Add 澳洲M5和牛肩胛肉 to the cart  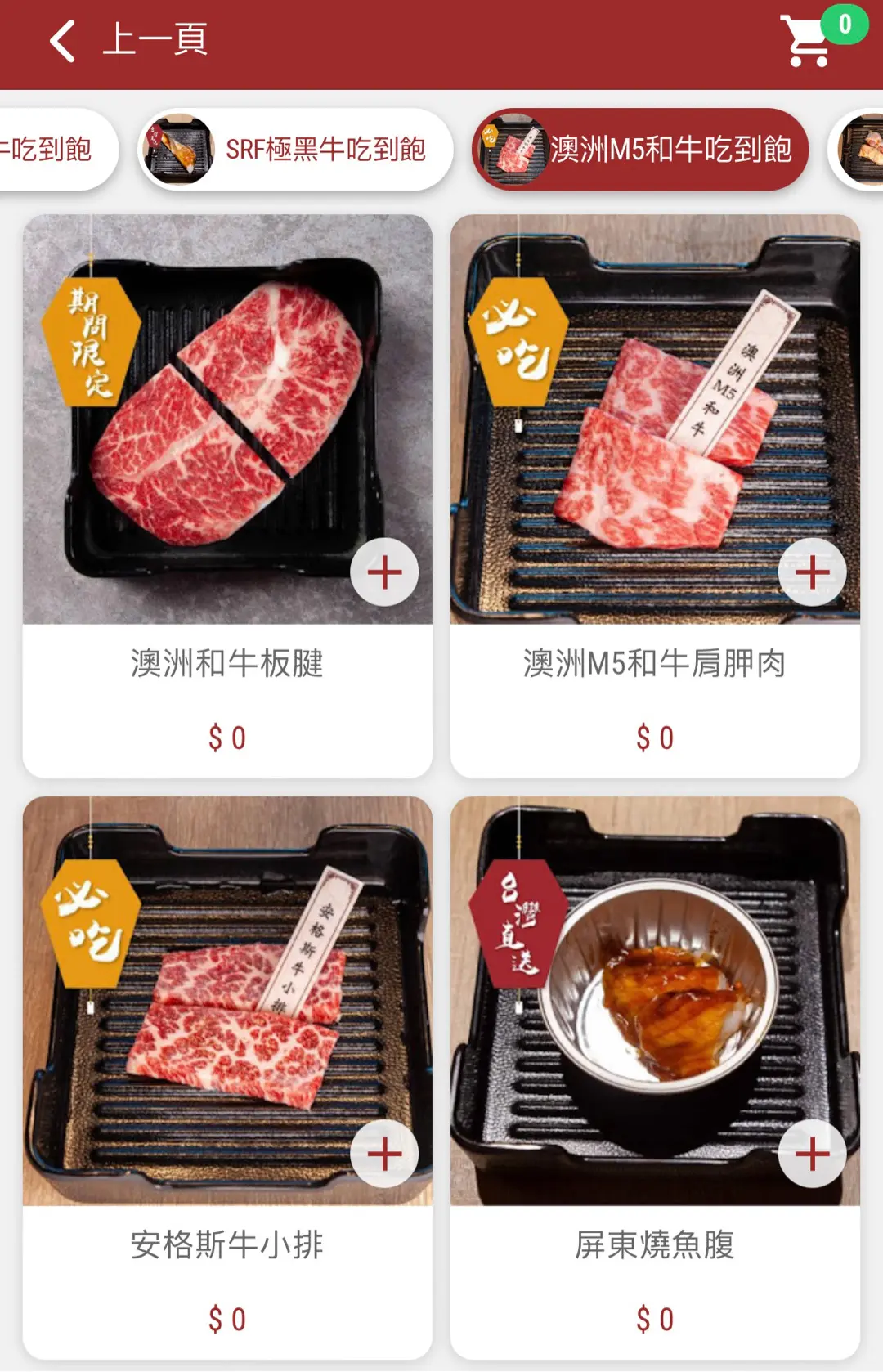click(812, 572)
